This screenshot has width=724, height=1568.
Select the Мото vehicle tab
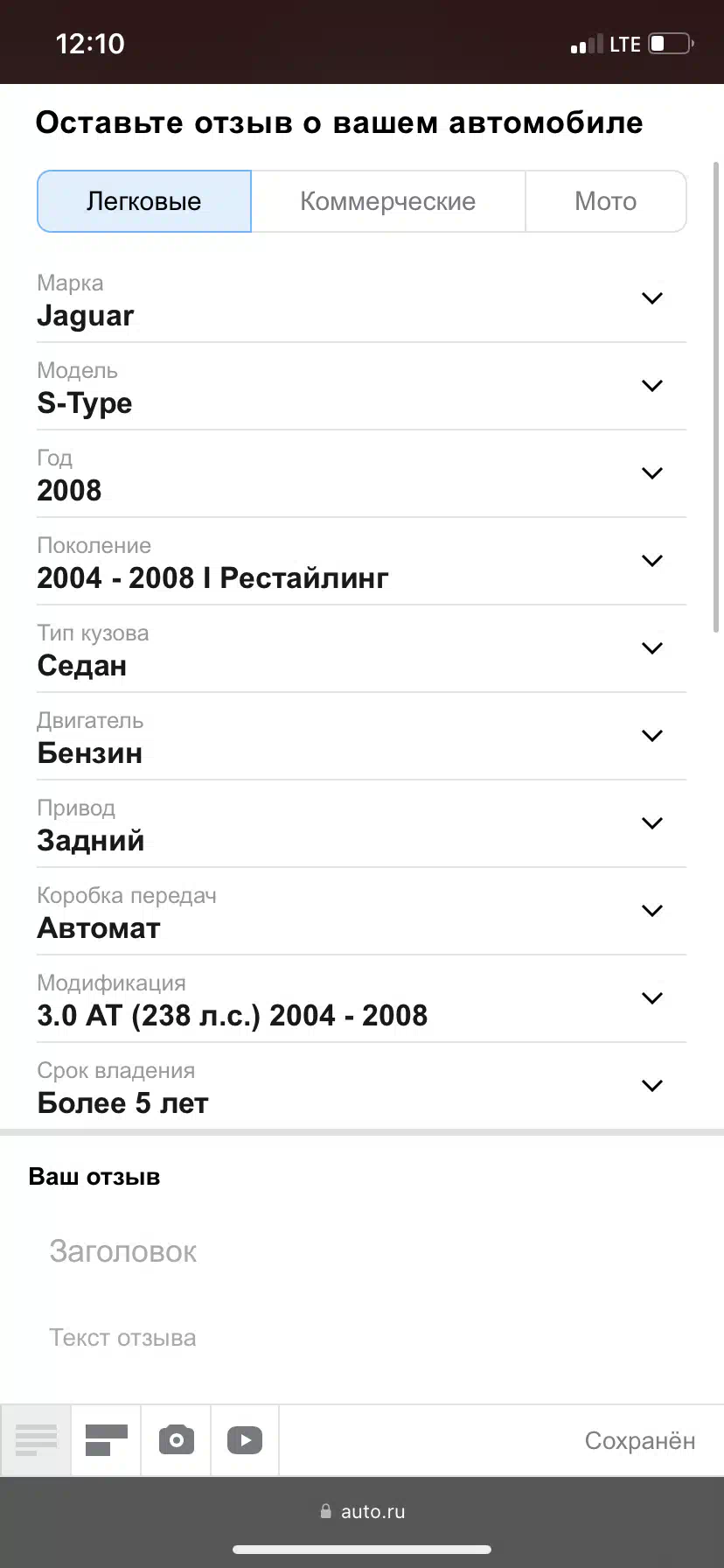[x=606, y=201]
